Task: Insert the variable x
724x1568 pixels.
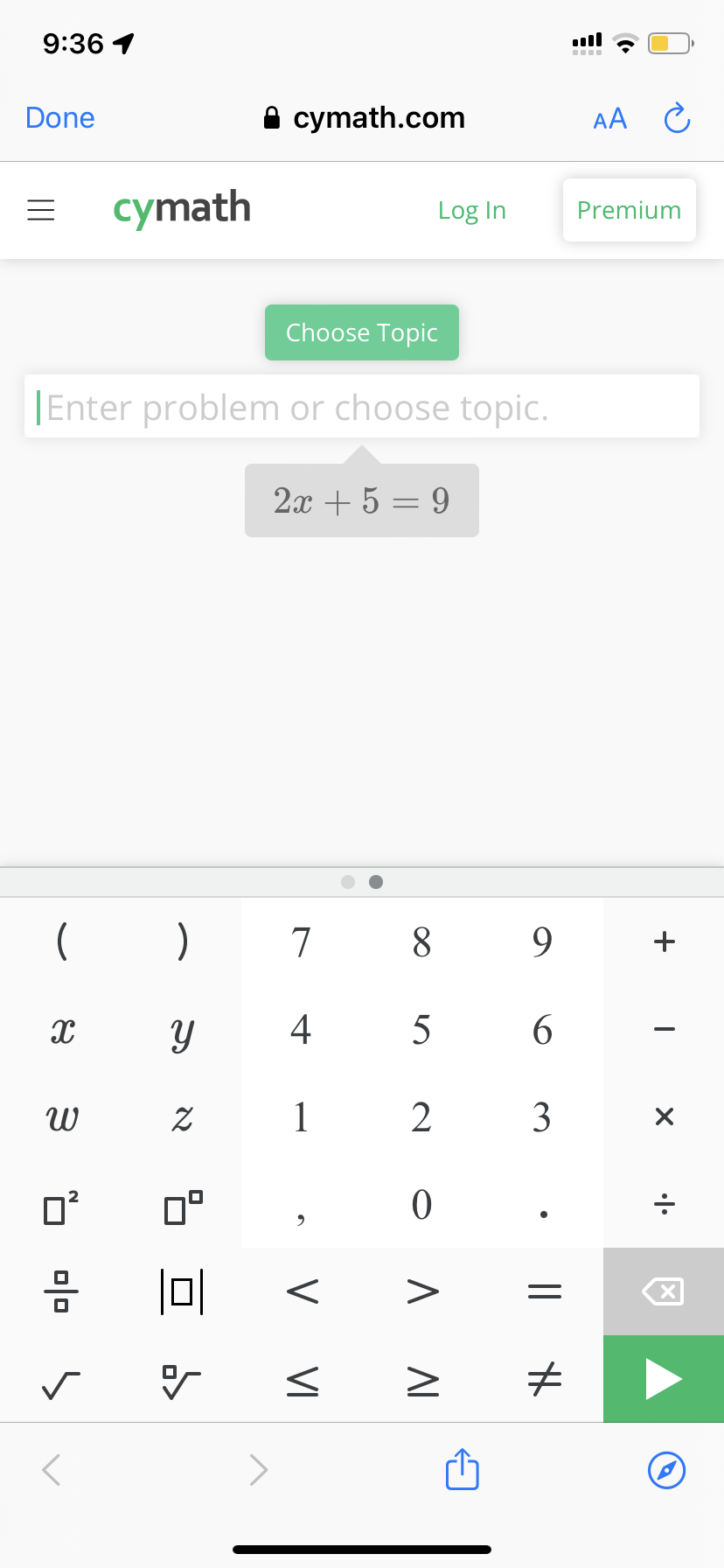Action: tap(61, 1030)
